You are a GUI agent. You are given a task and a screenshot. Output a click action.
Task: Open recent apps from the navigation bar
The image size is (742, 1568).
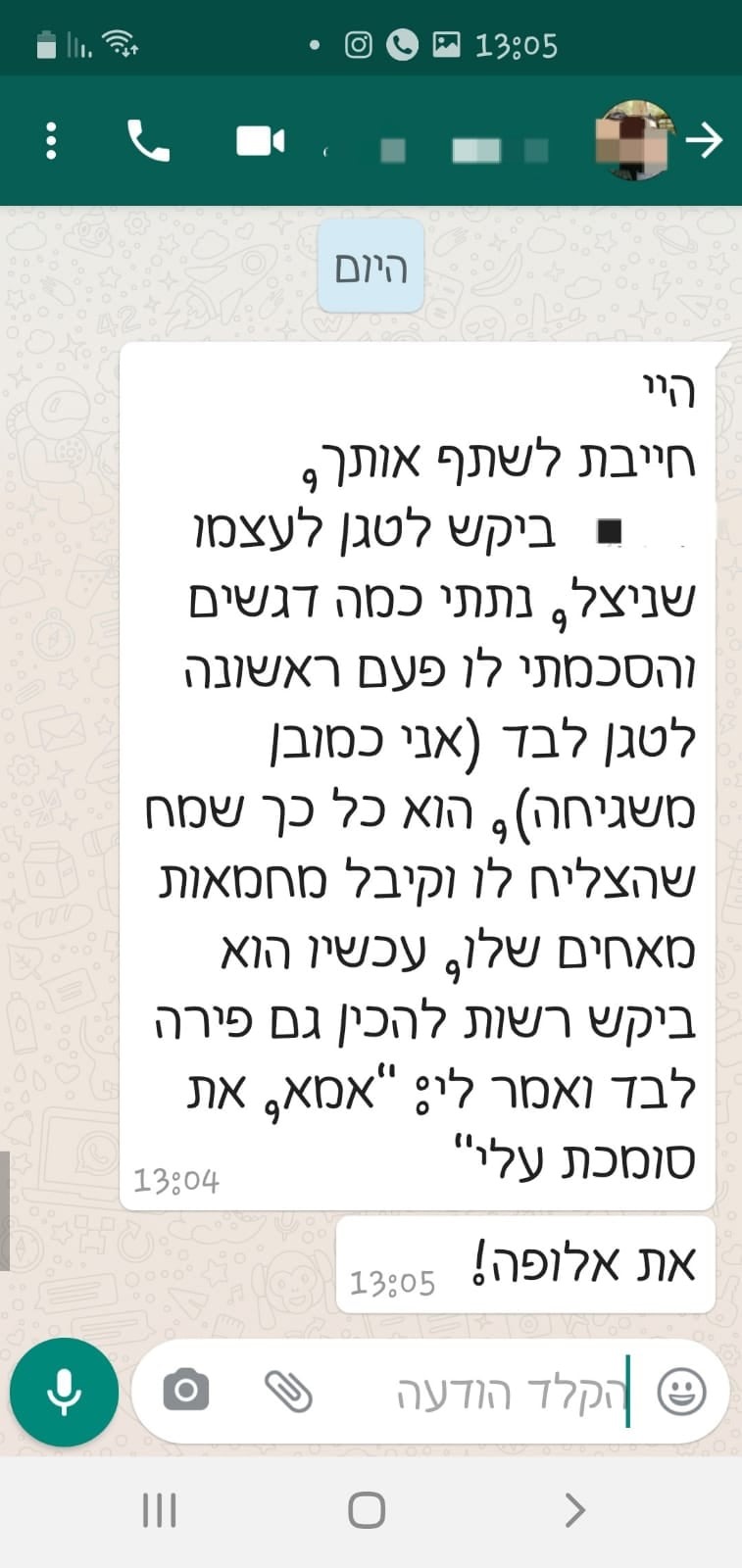tap(160, 1510)
